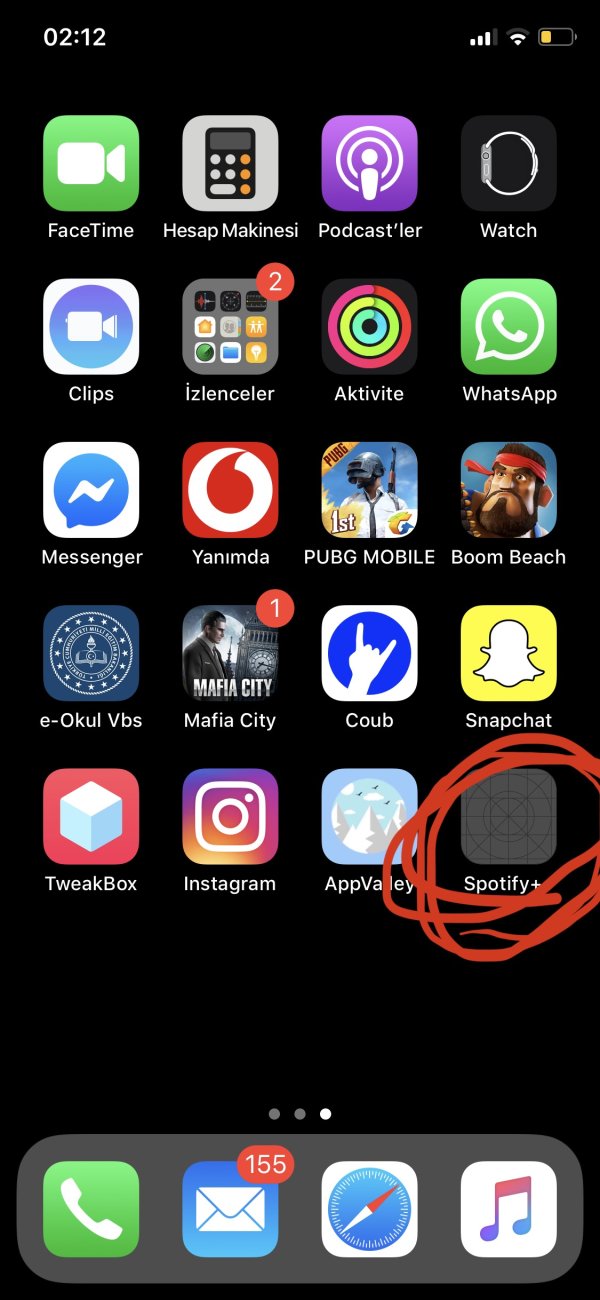Launch the Clips app
600x1300 pixels.
(x=91, y=326)
